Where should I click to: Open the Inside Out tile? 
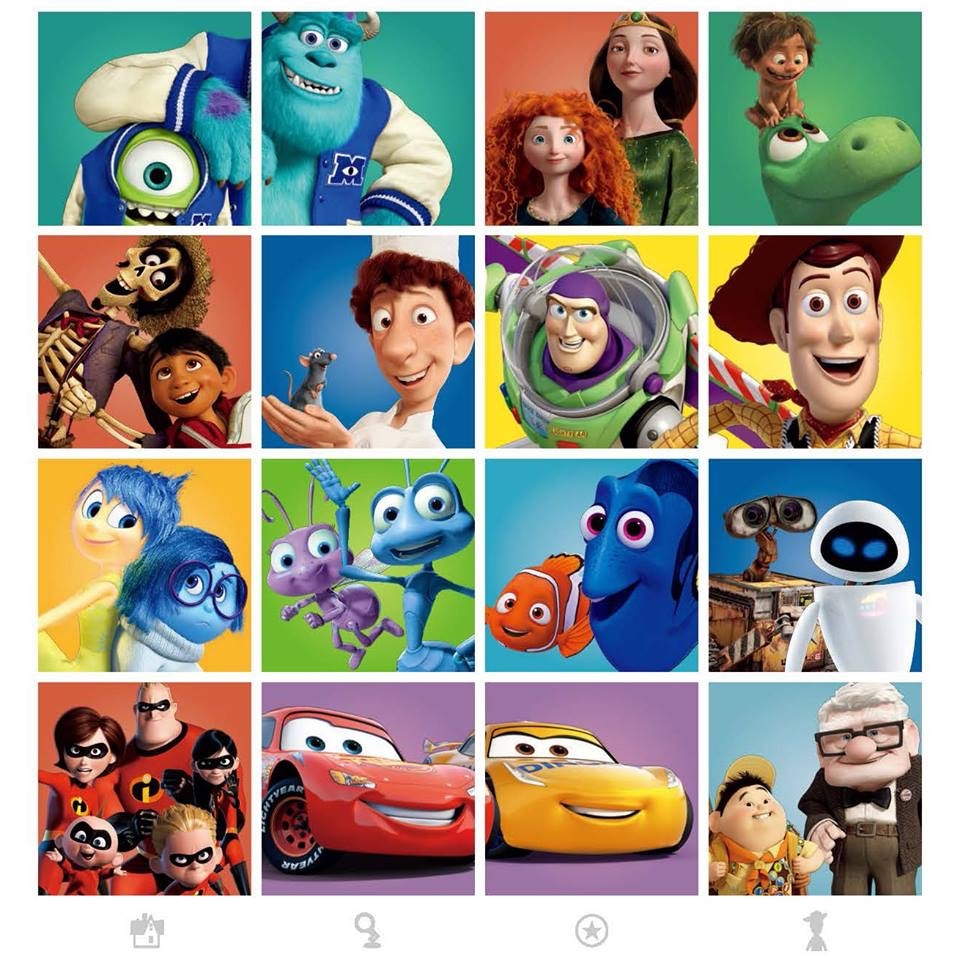(145, 565)
